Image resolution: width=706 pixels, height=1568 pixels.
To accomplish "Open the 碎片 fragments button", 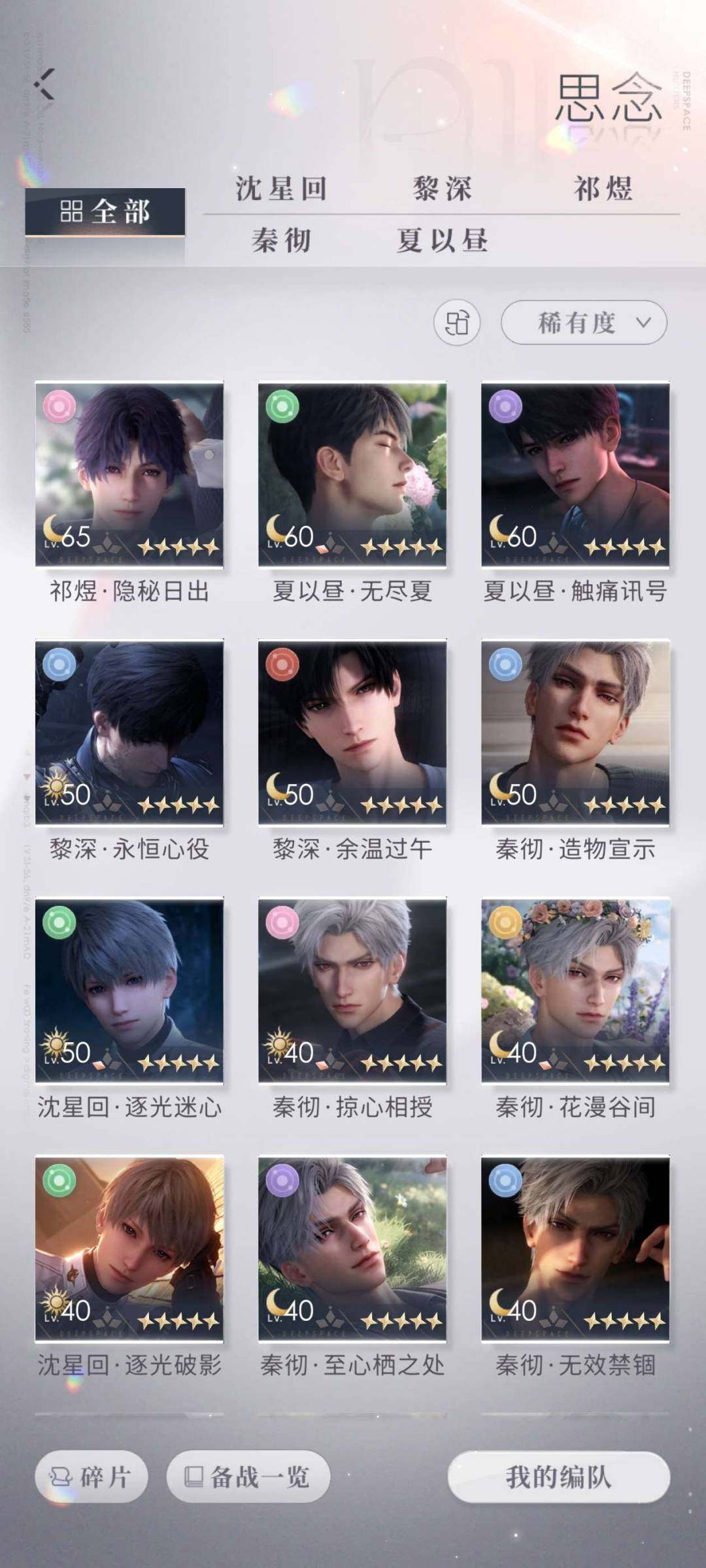I will click(92, 1477).
